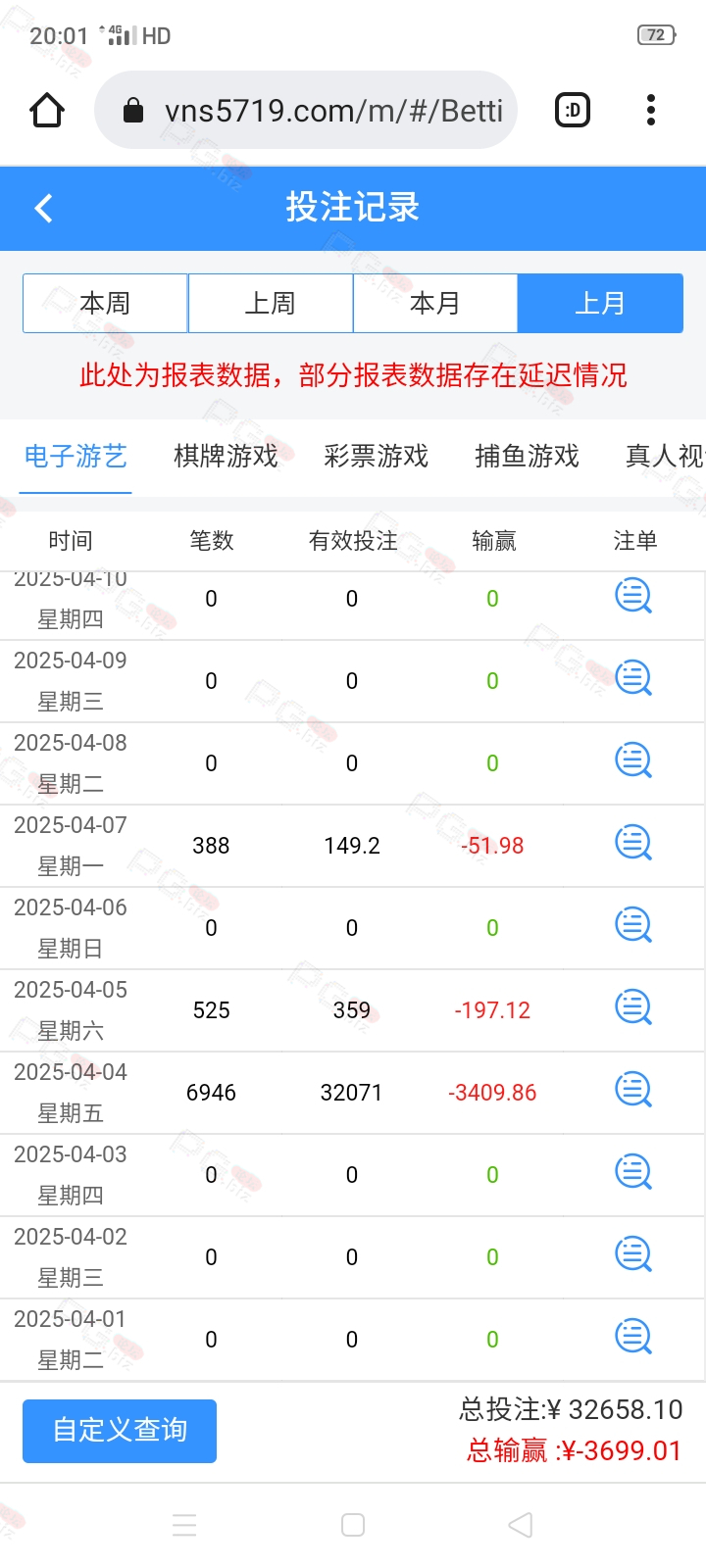The image size is (706, 1568).
Task: Tap the URL address bar
Action: (306, 110)
